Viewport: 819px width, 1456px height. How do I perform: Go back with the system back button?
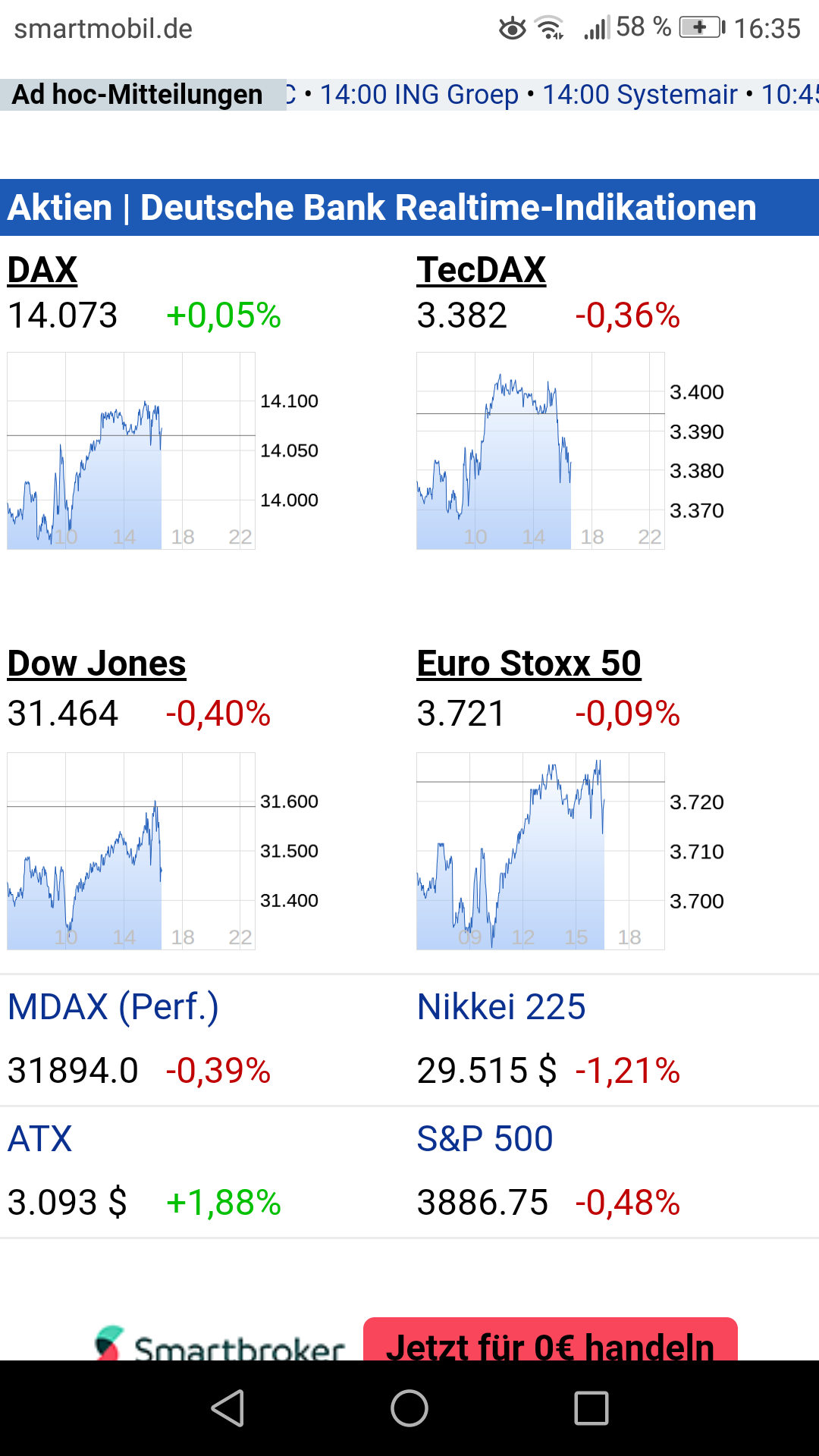click(227, 1408)
